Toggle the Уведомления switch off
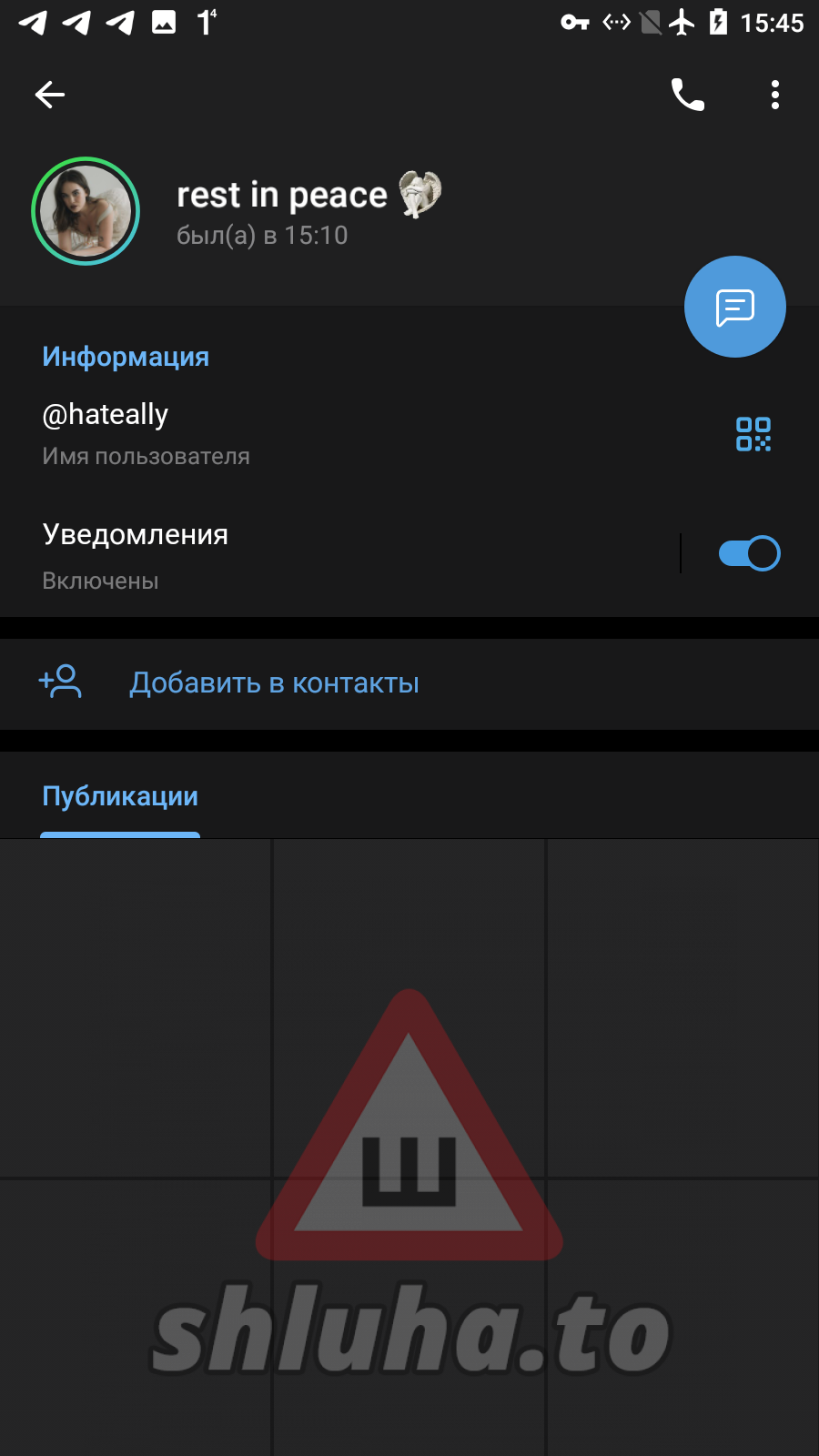Image resolution: width=819 pixels, height=1456 pixels. [x=749, y=553]
